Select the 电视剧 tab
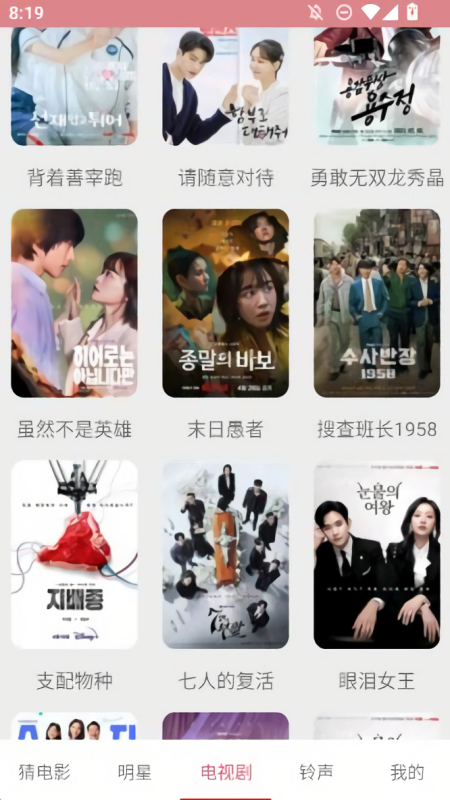Image resolution: width=450 pixels, height=800 pixels. coord(226,772)
